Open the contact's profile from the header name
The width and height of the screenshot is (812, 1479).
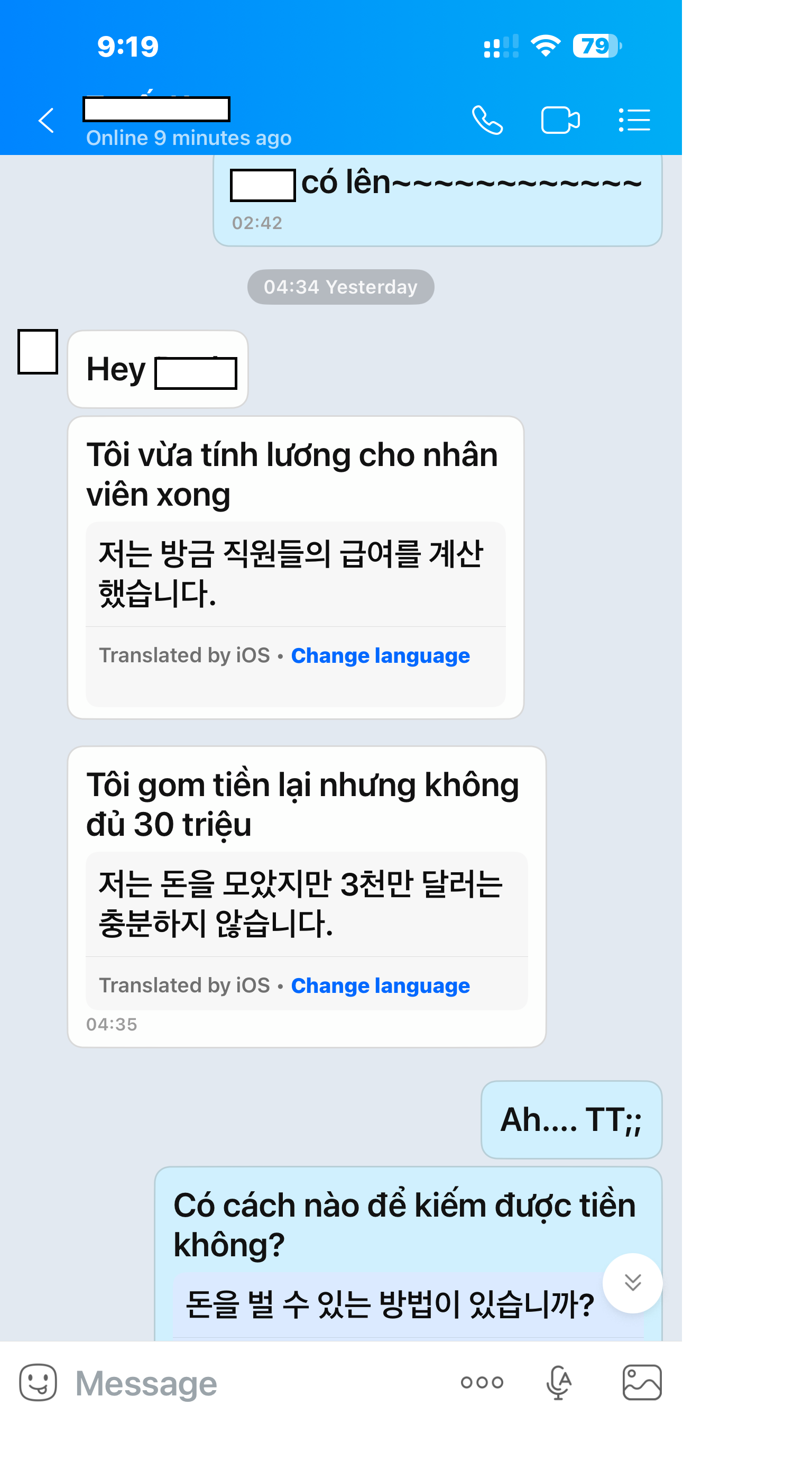point(156,109)
